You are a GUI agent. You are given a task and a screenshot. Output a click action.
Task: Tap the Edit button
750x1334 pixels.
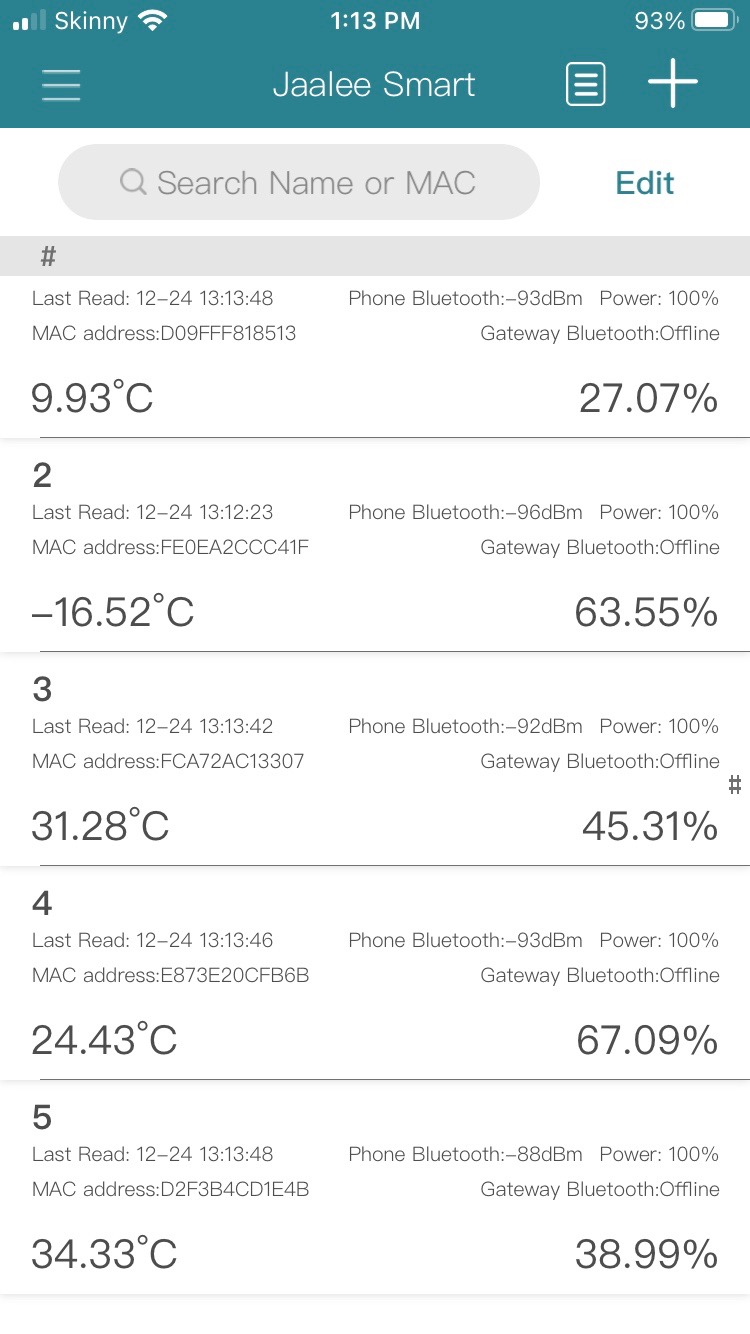coord(644,183)
